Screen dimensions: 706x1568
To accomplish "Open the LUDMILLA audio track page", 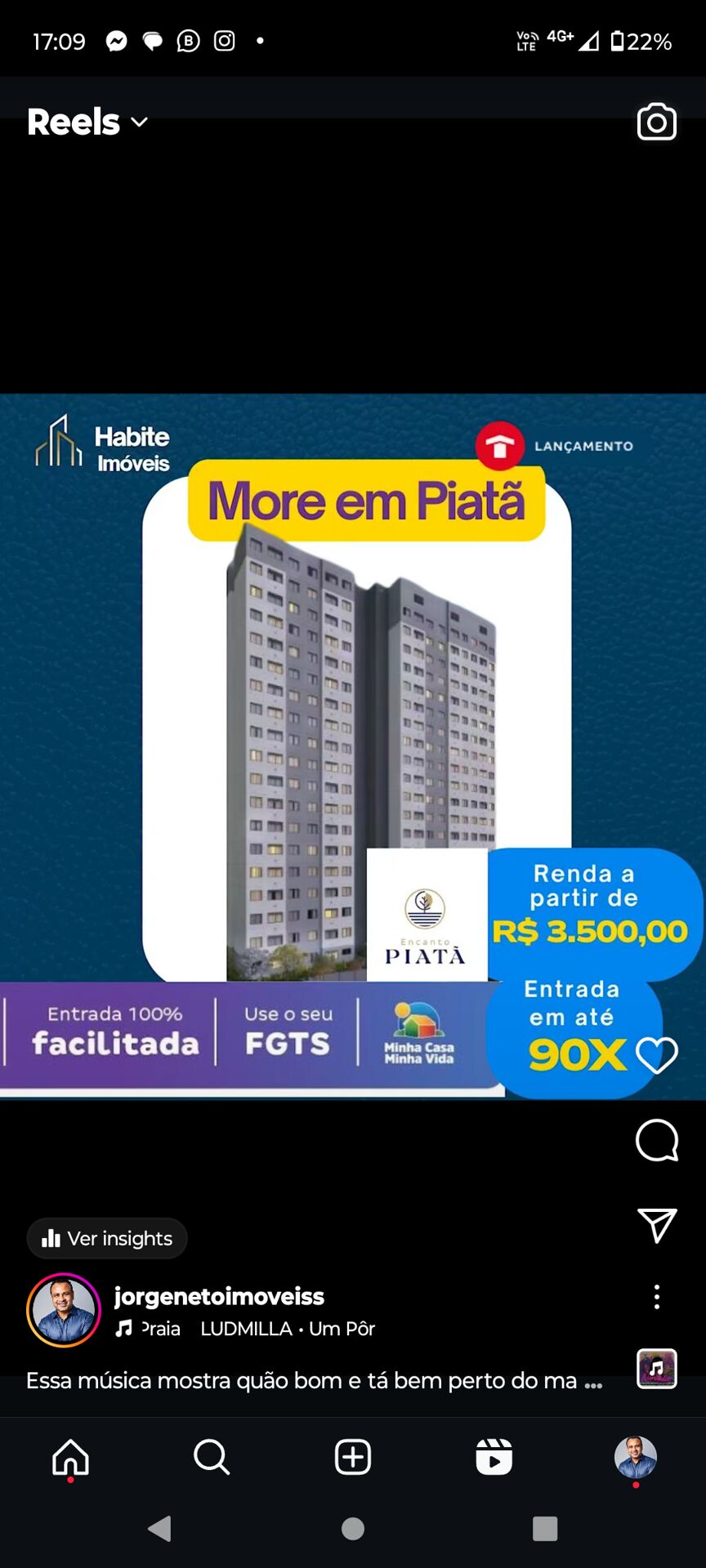I will pyautogui.click(x=286, y=1329).
